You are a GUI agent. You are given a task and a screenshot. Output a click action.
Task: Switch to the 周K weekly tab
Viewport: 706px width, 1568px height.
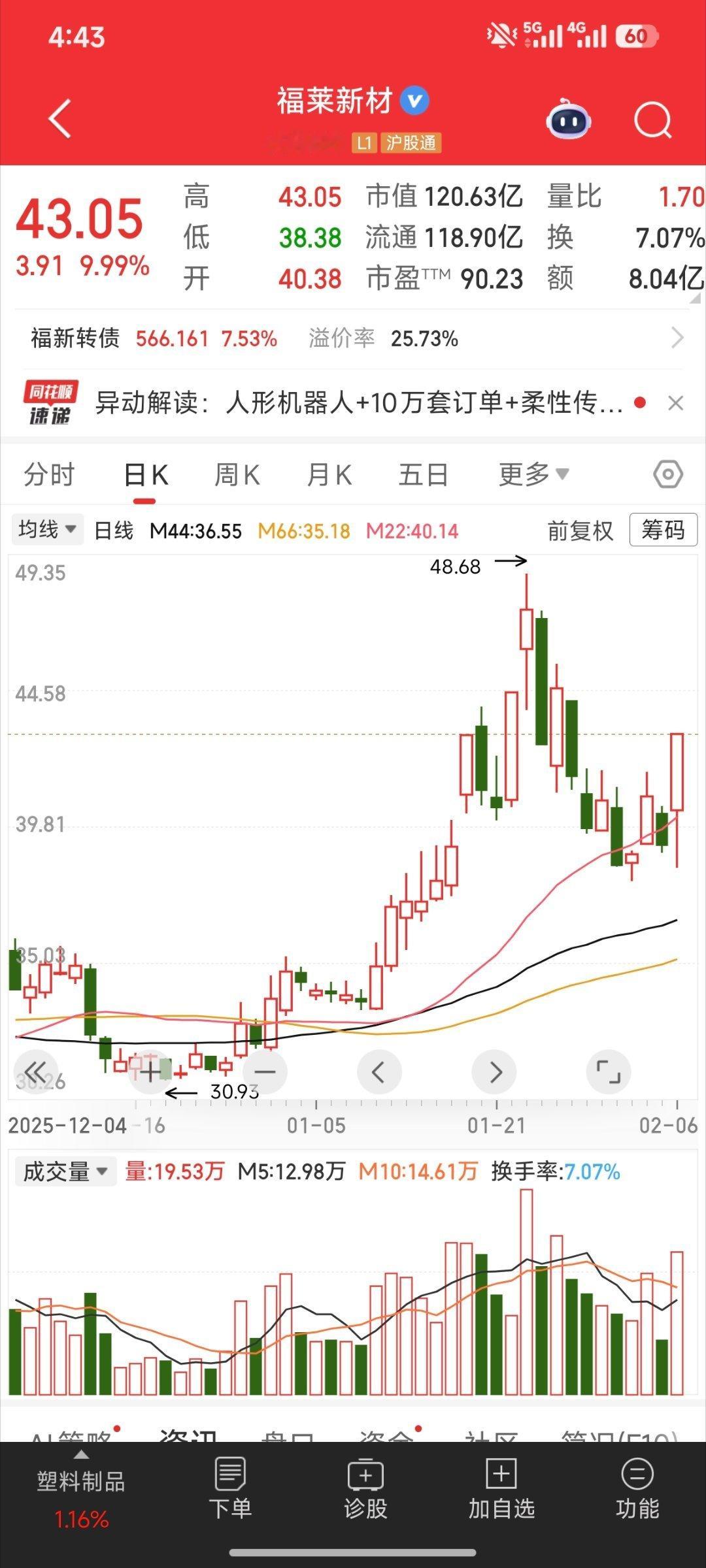(238, 475)
